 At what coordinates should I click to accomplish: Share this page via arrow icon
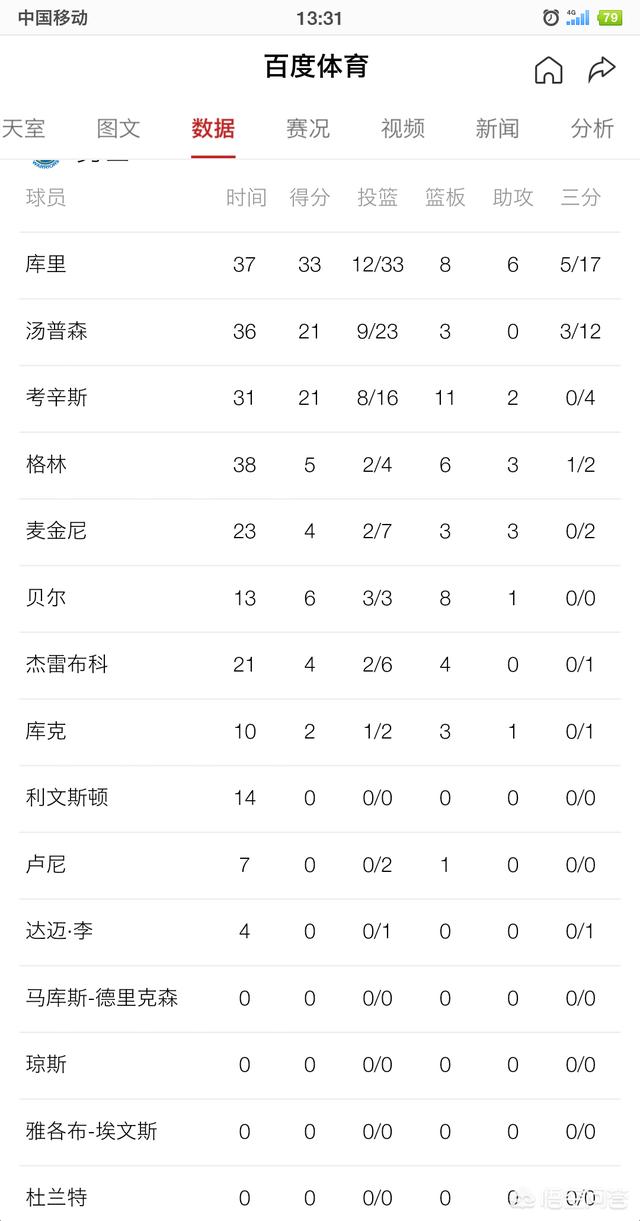601,69
